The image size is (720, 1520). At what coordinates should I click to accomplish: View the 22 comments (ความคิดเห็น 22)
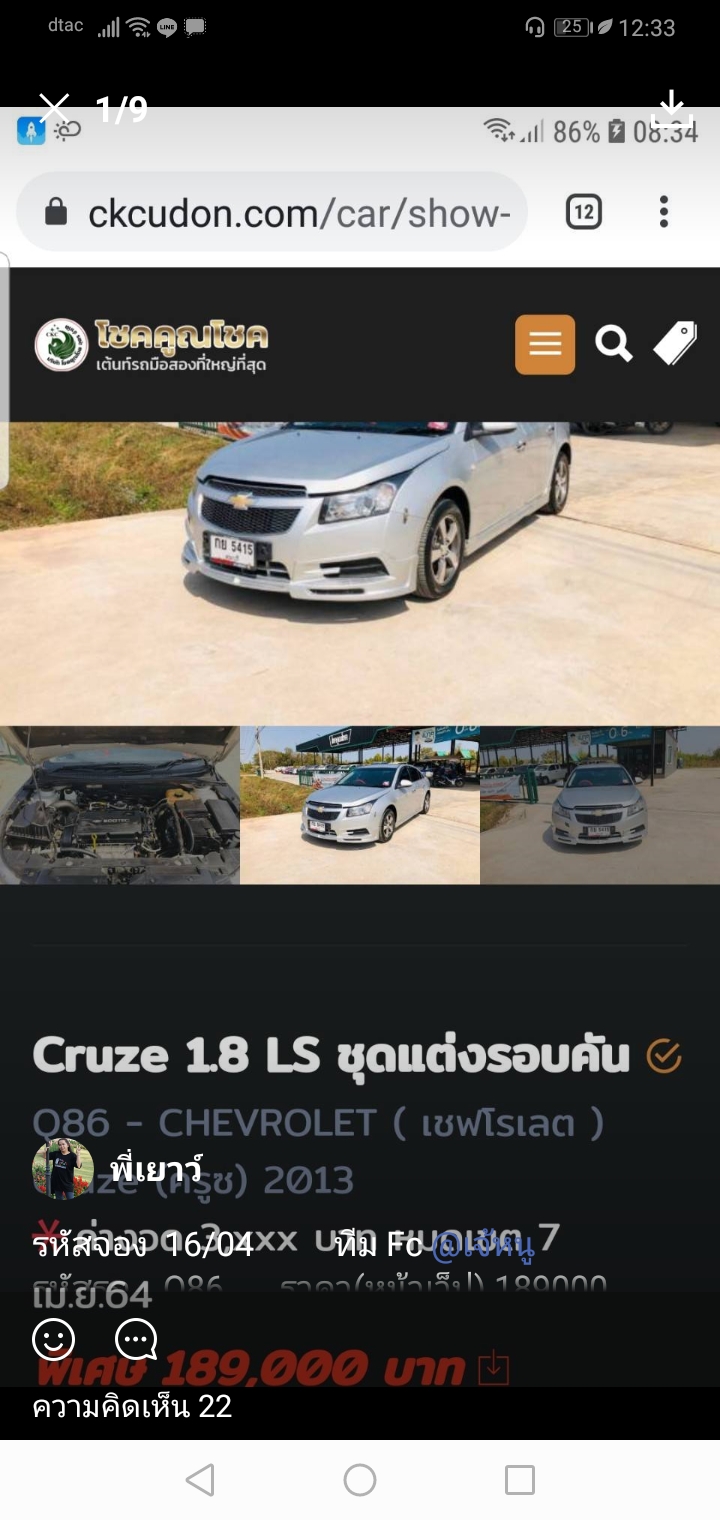coord(132,1407)
